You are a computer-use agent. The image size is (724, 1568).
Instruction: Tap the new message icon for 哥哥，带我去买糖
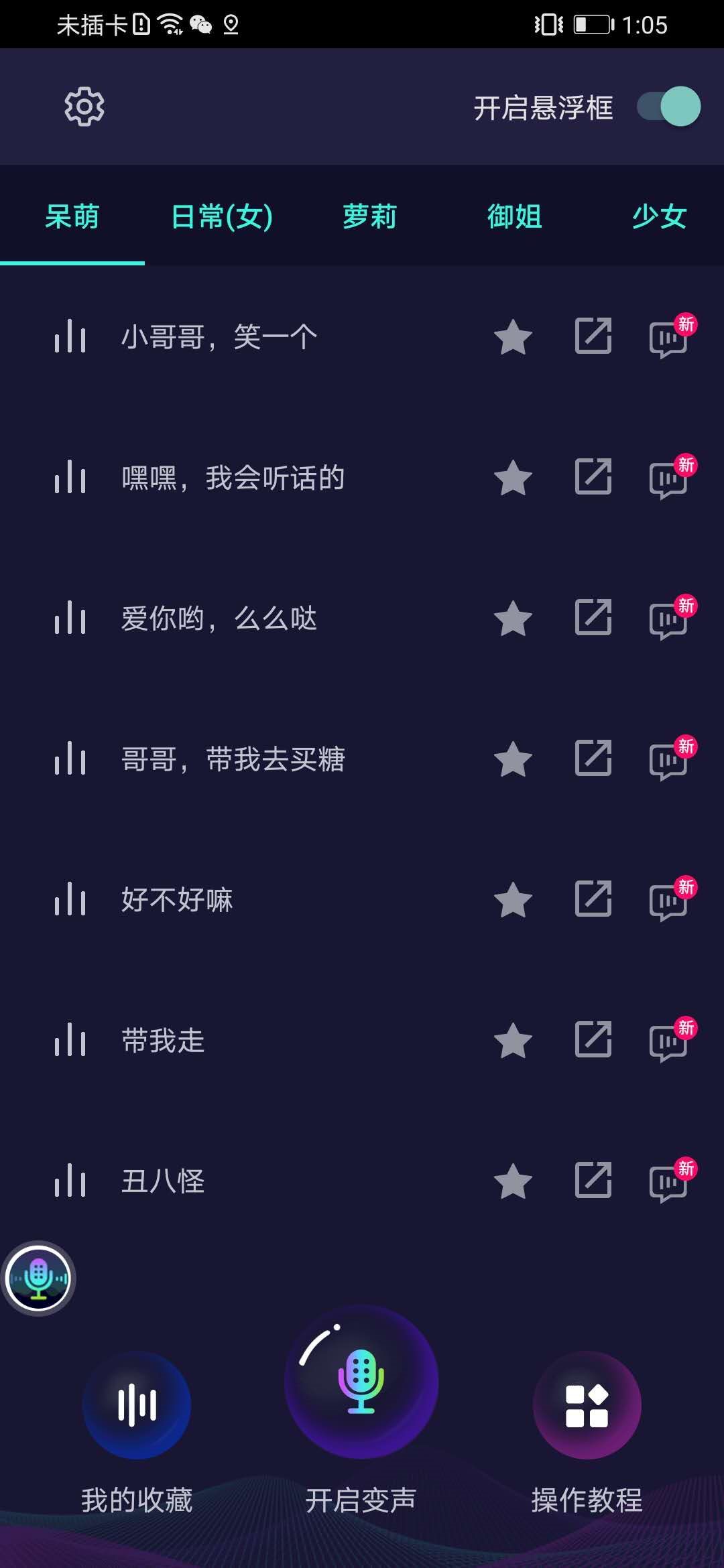point(672,759)
